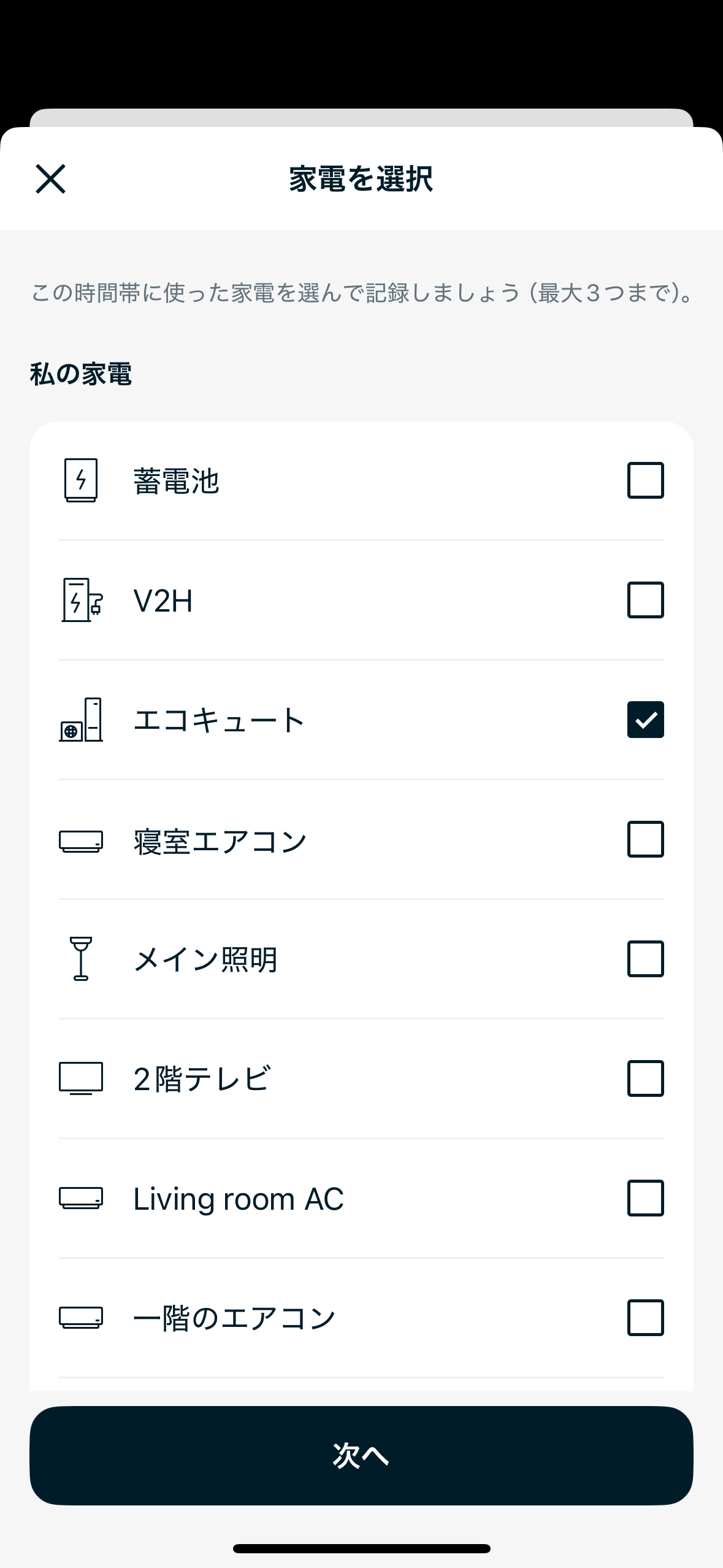Check the 蓄電池 checkbox
This screenshot has width=723, height=1568.
click(645, 480)
